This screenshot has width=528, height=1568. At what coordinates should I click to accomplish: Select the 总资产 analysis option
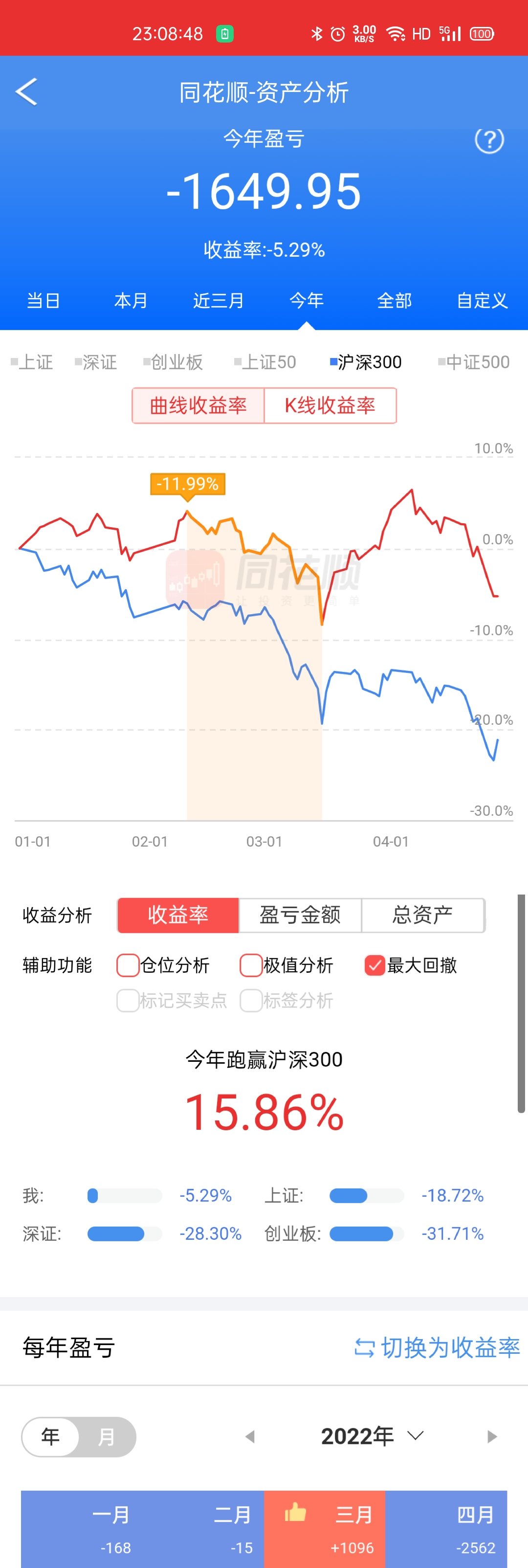(422, 915)
